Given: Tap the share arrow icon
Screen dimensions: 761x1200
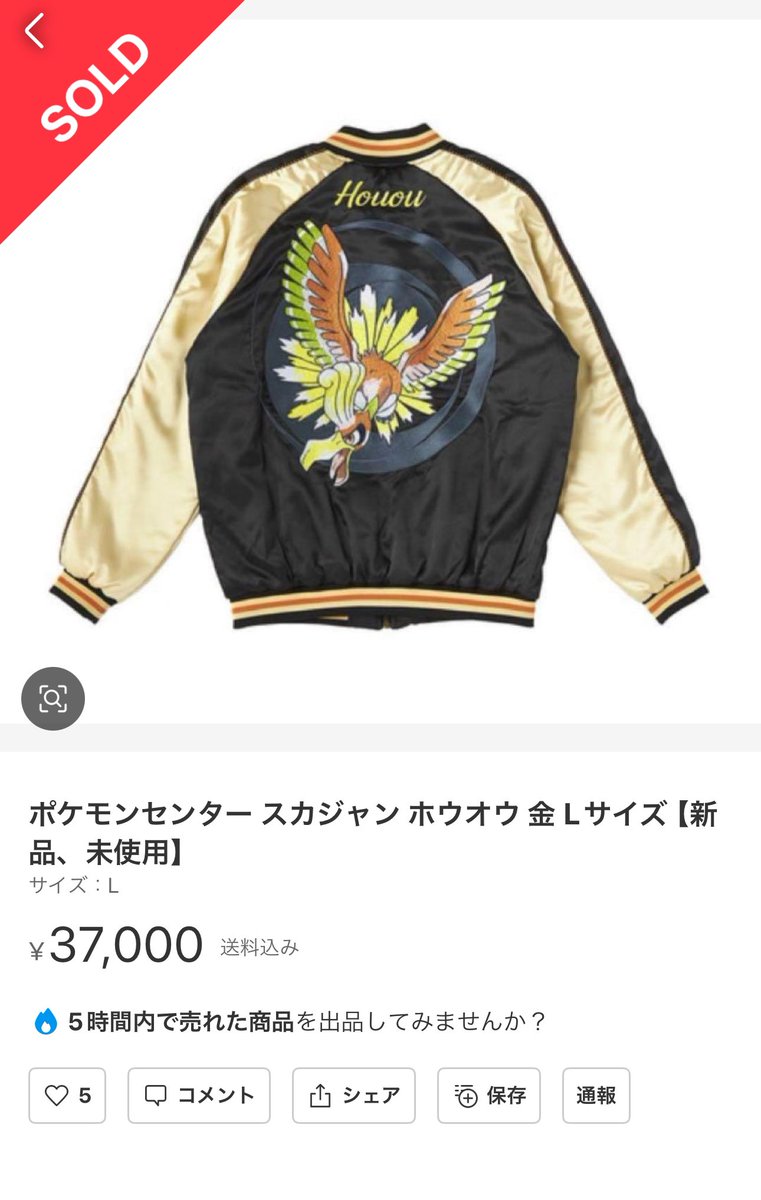Looking at the screenshot, I should pyautogui.click(x=320, y=1096).
